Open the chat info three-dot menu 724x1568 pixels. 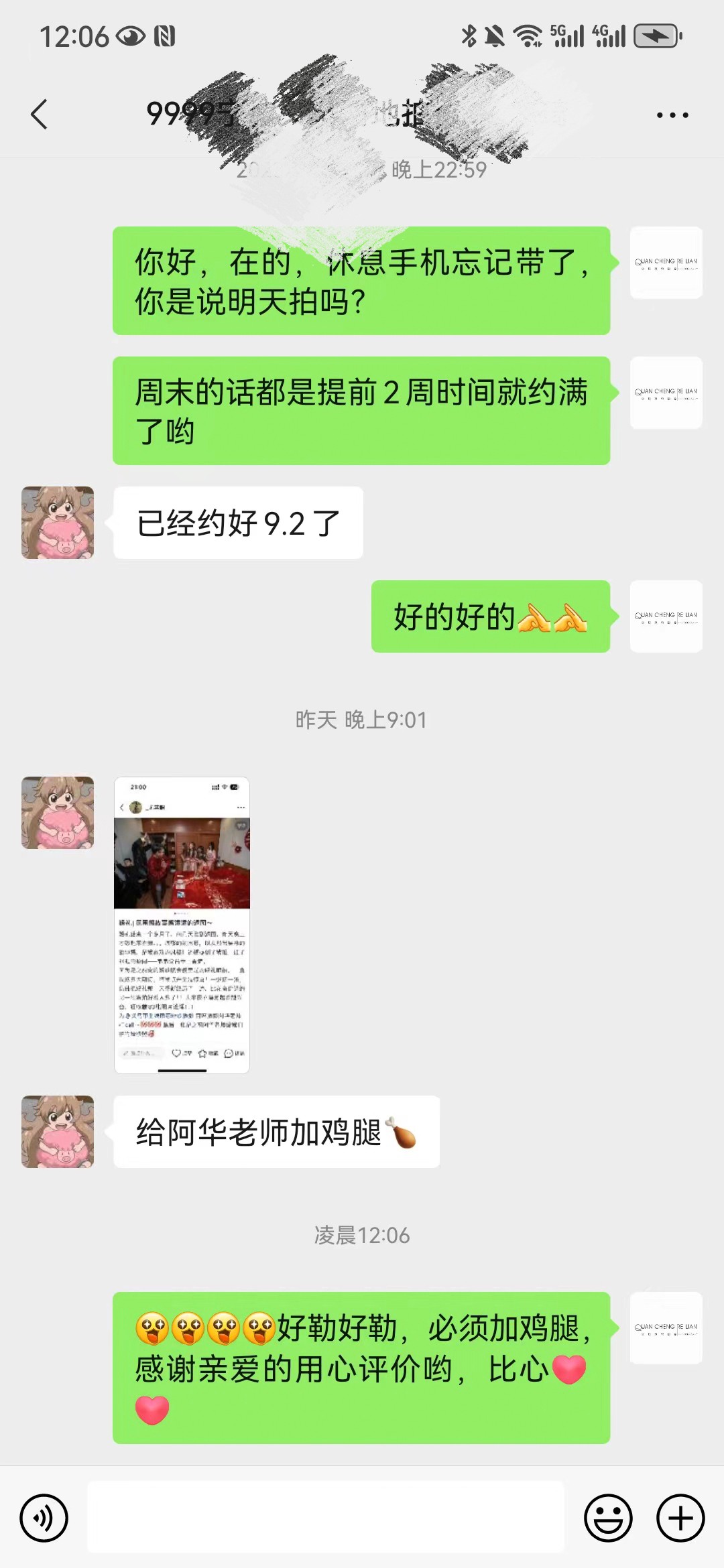(x=672, y=115)
